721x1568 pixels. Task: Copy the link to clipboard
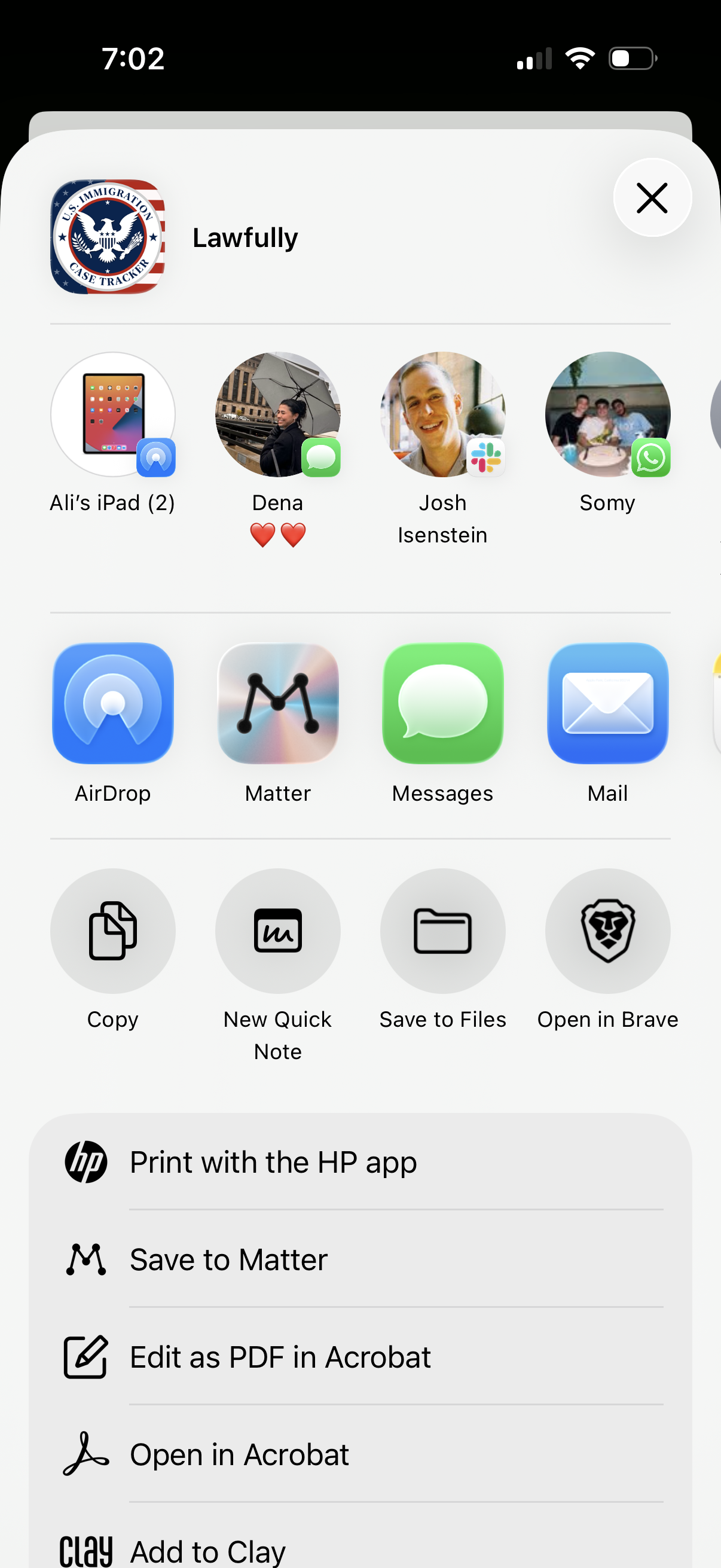click(113, 931)
